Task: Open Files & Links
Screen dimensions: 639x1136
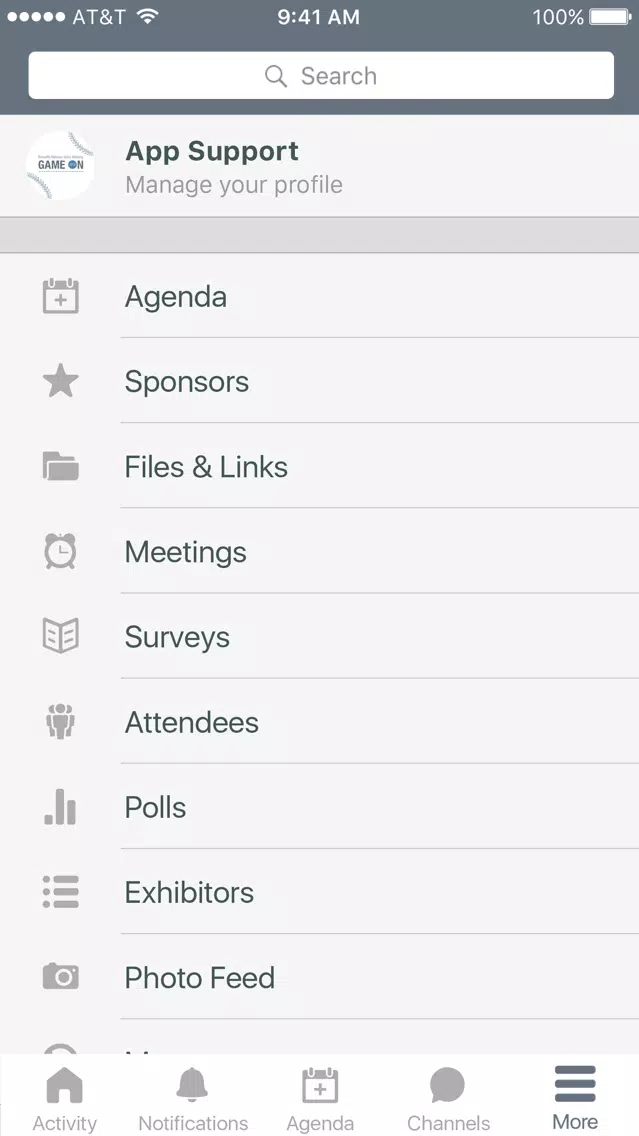Action: [x=320, y=467]
